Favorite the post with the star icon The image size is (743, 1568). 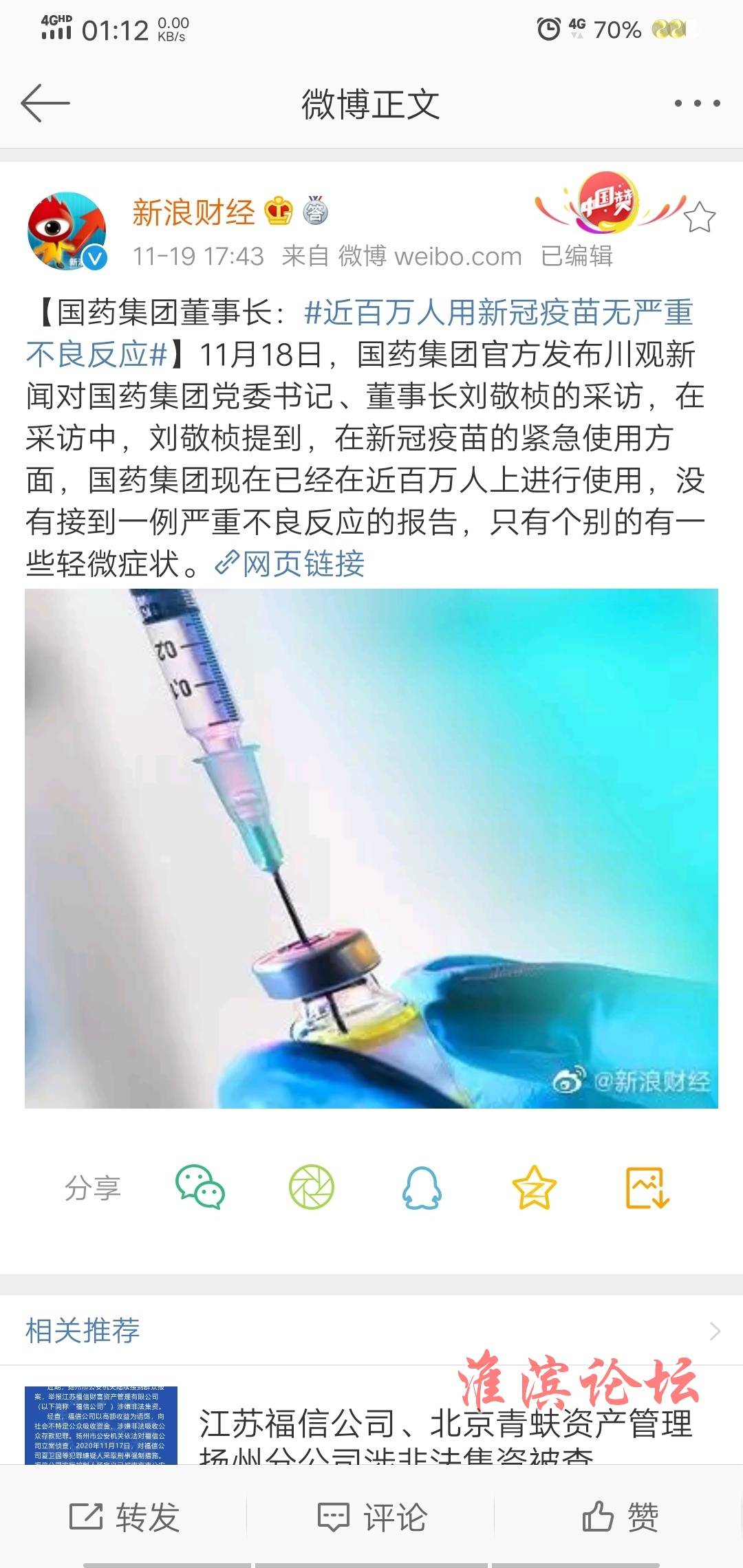coord(700,217)
